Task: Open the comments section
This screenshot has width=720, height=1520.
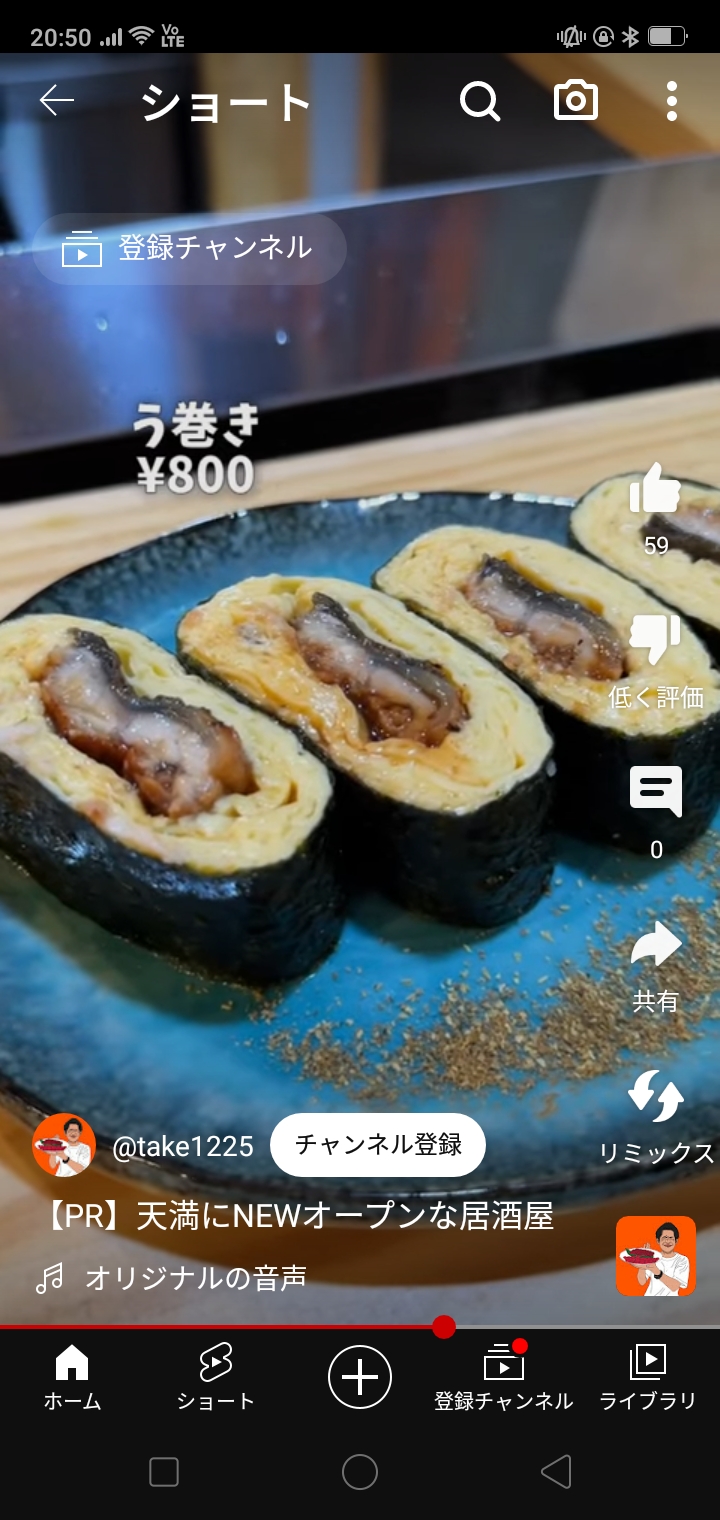Action: tap(656, 792)
